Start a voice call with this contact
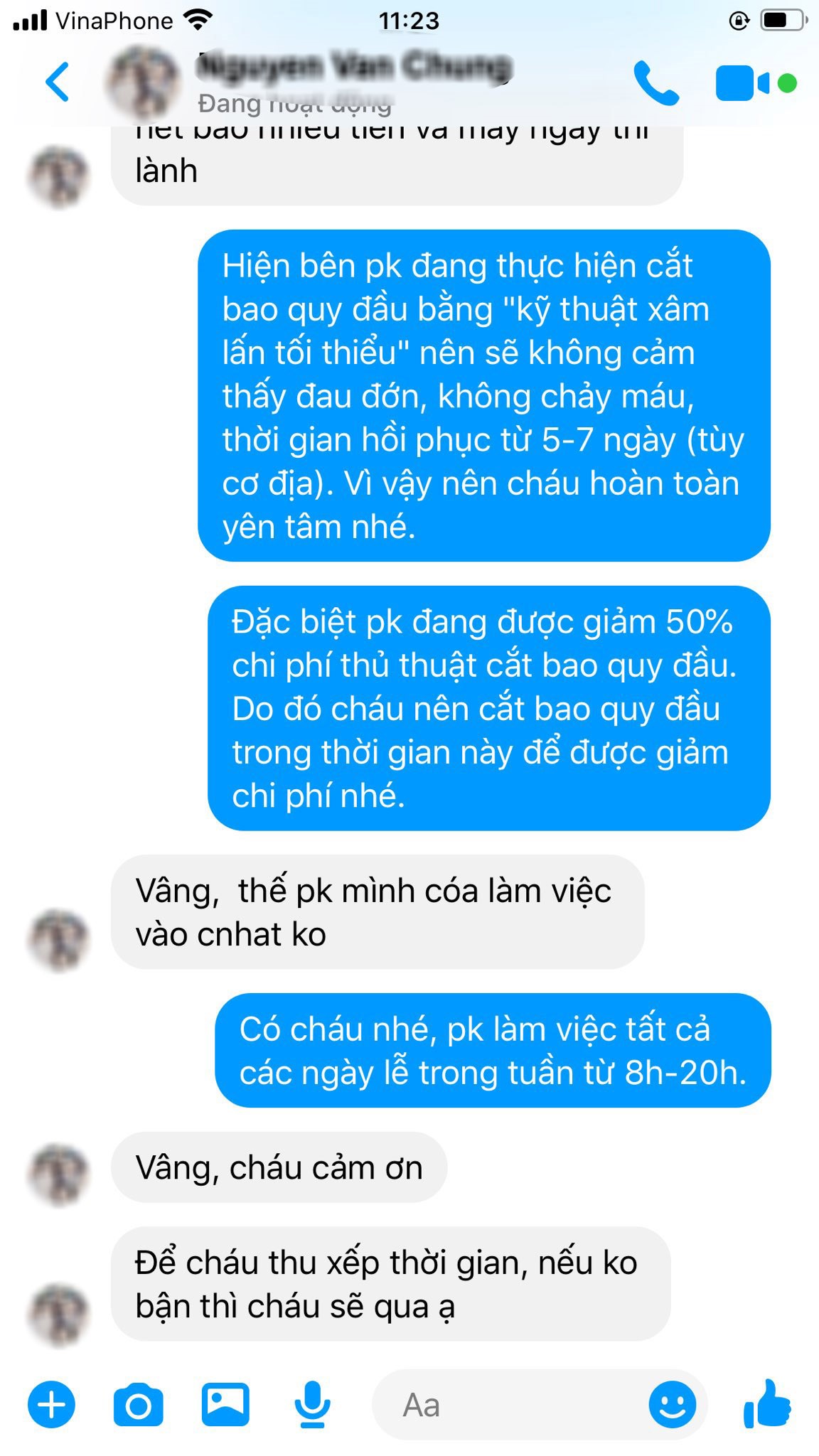Image resolution: width=819 pixels, height=1456 pixels. pos(656,83)
